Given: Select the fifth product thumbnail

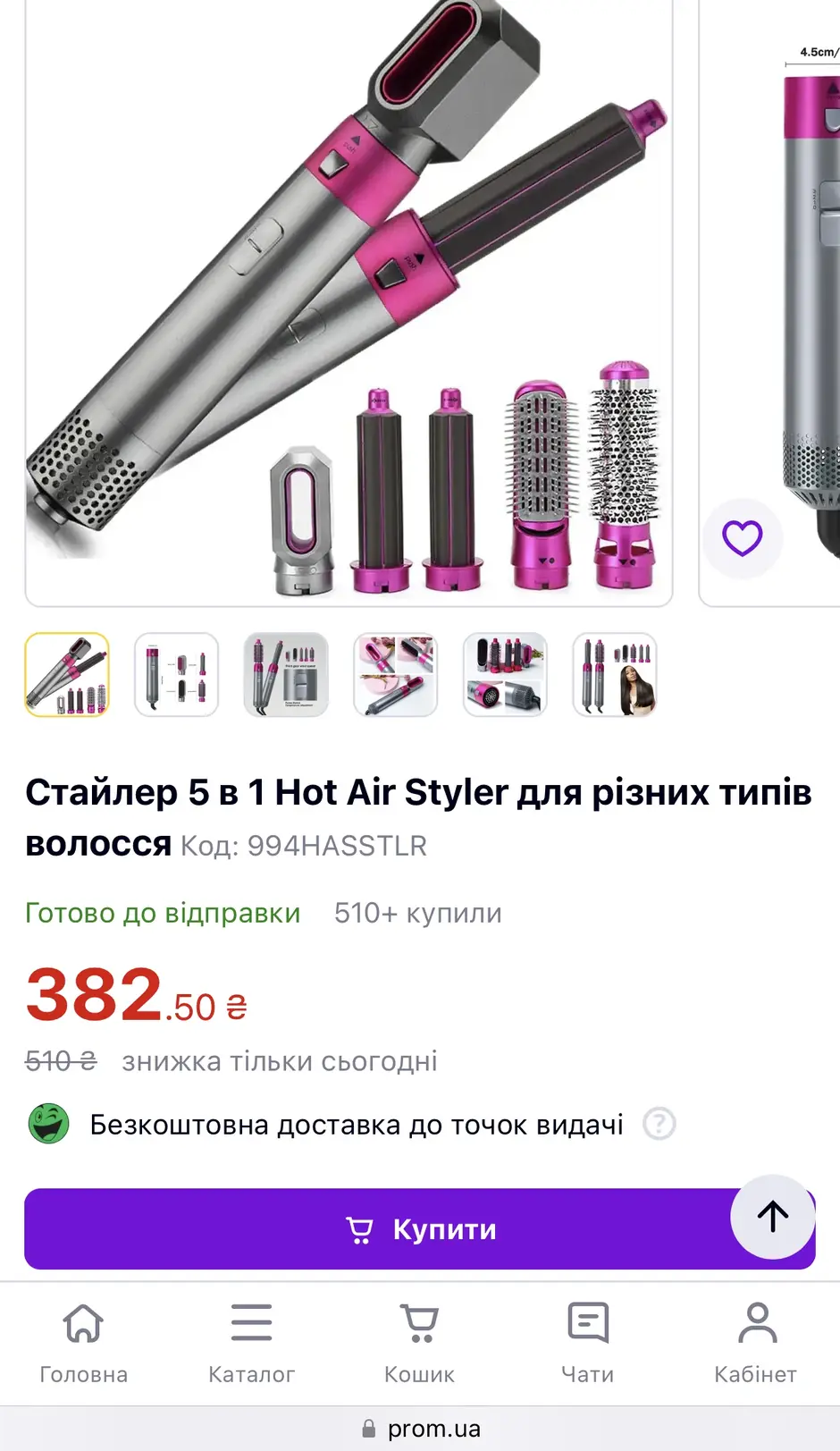Looking at the screenshot, I should (x=505, y=675).
